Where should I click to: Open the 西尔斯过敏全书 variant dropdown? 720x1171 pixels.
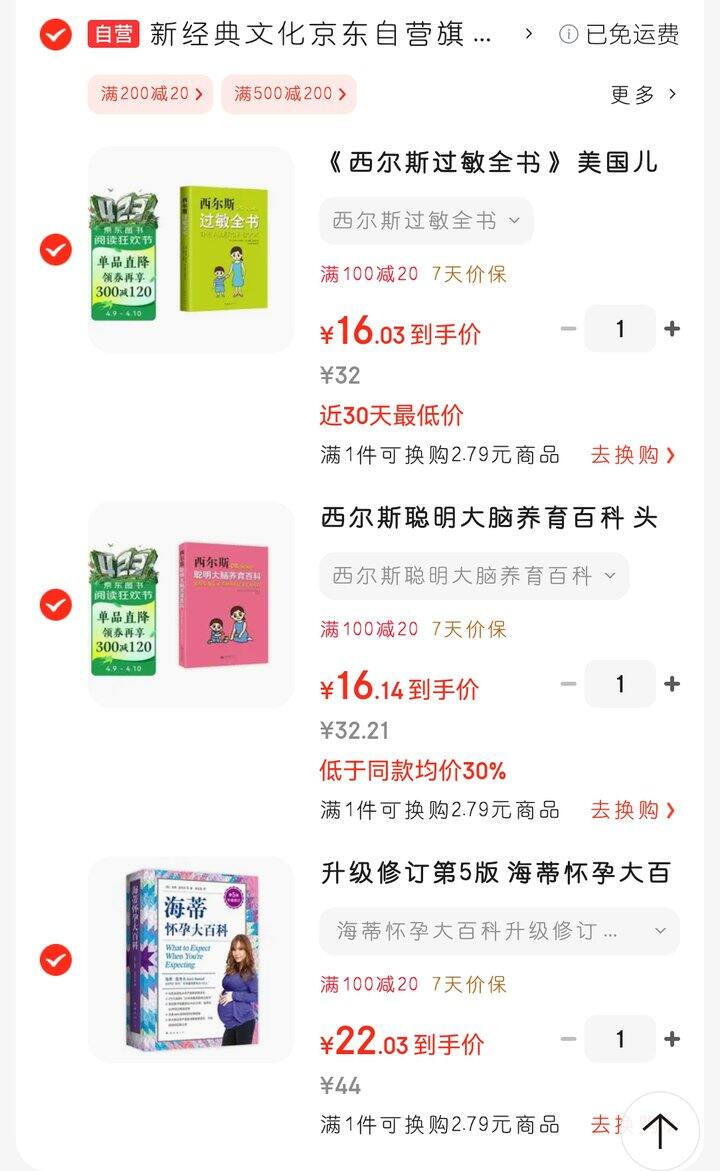426,221
